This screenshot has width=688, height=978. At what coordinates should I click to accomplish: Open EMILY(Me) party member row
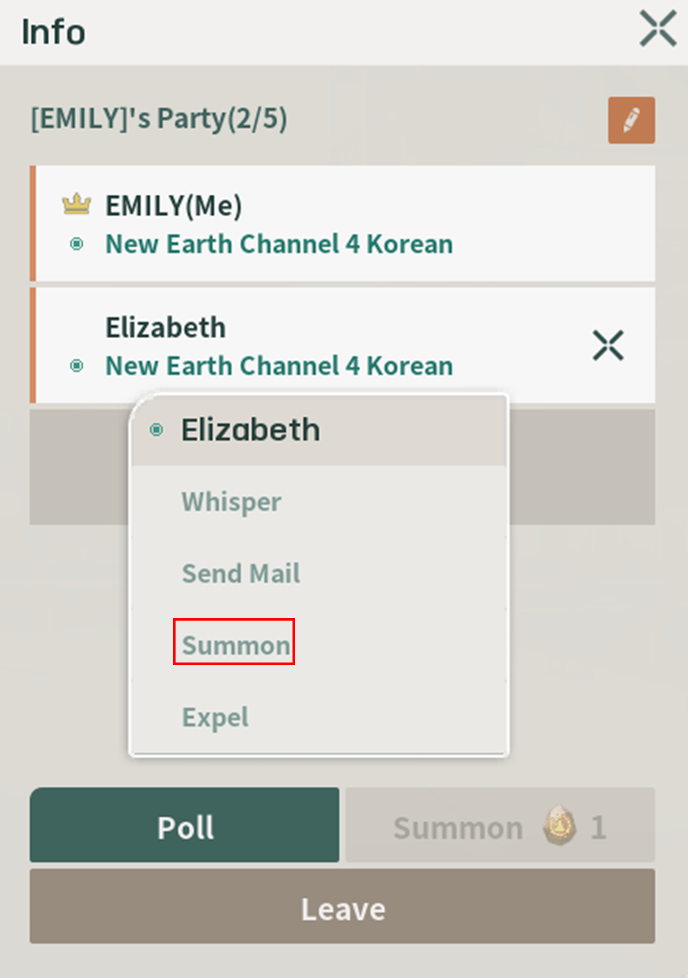point(344,224)
